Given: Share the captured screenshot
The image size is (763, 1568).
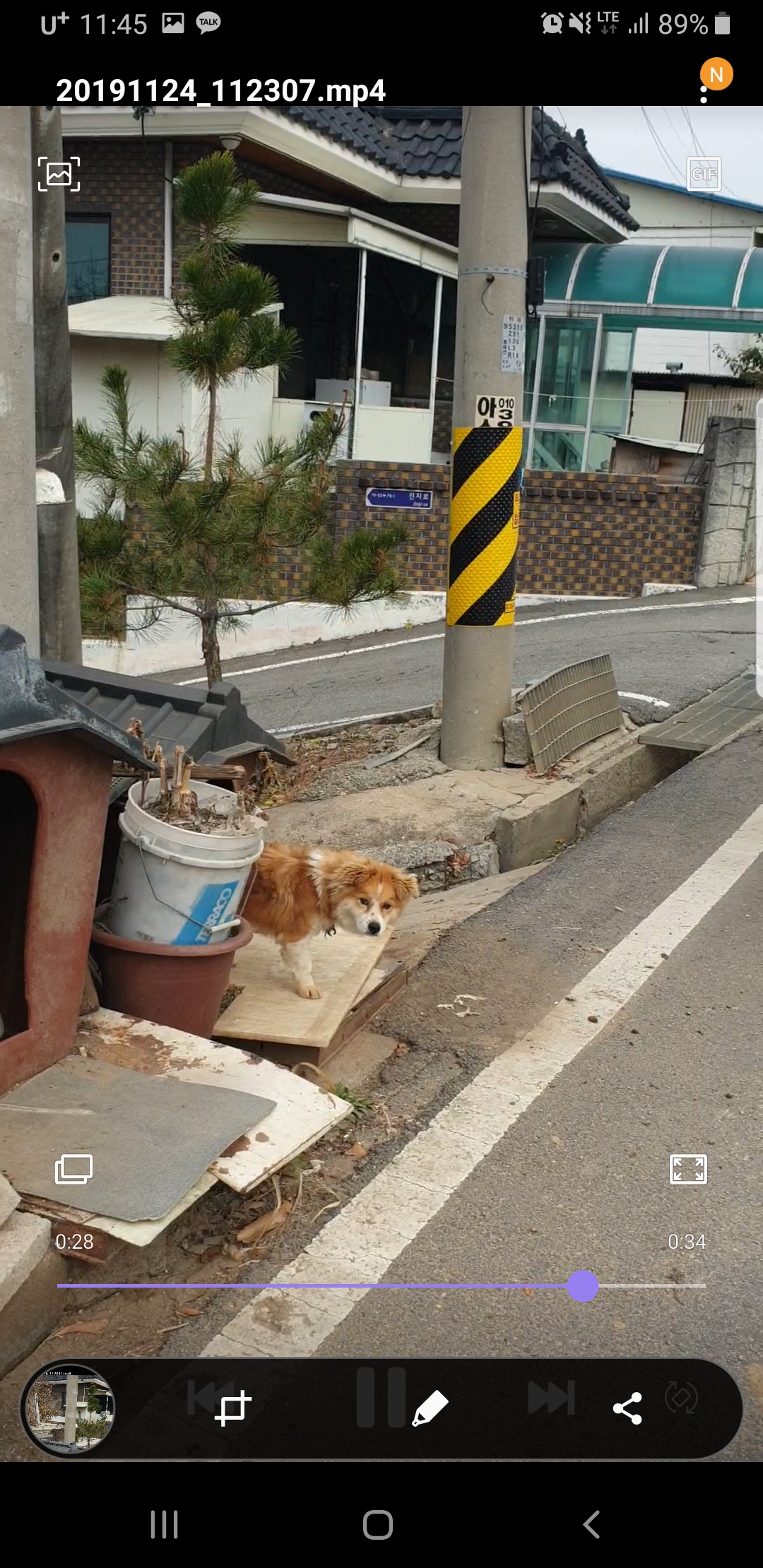Looking at the screenshot, I should click(627, 1408).
